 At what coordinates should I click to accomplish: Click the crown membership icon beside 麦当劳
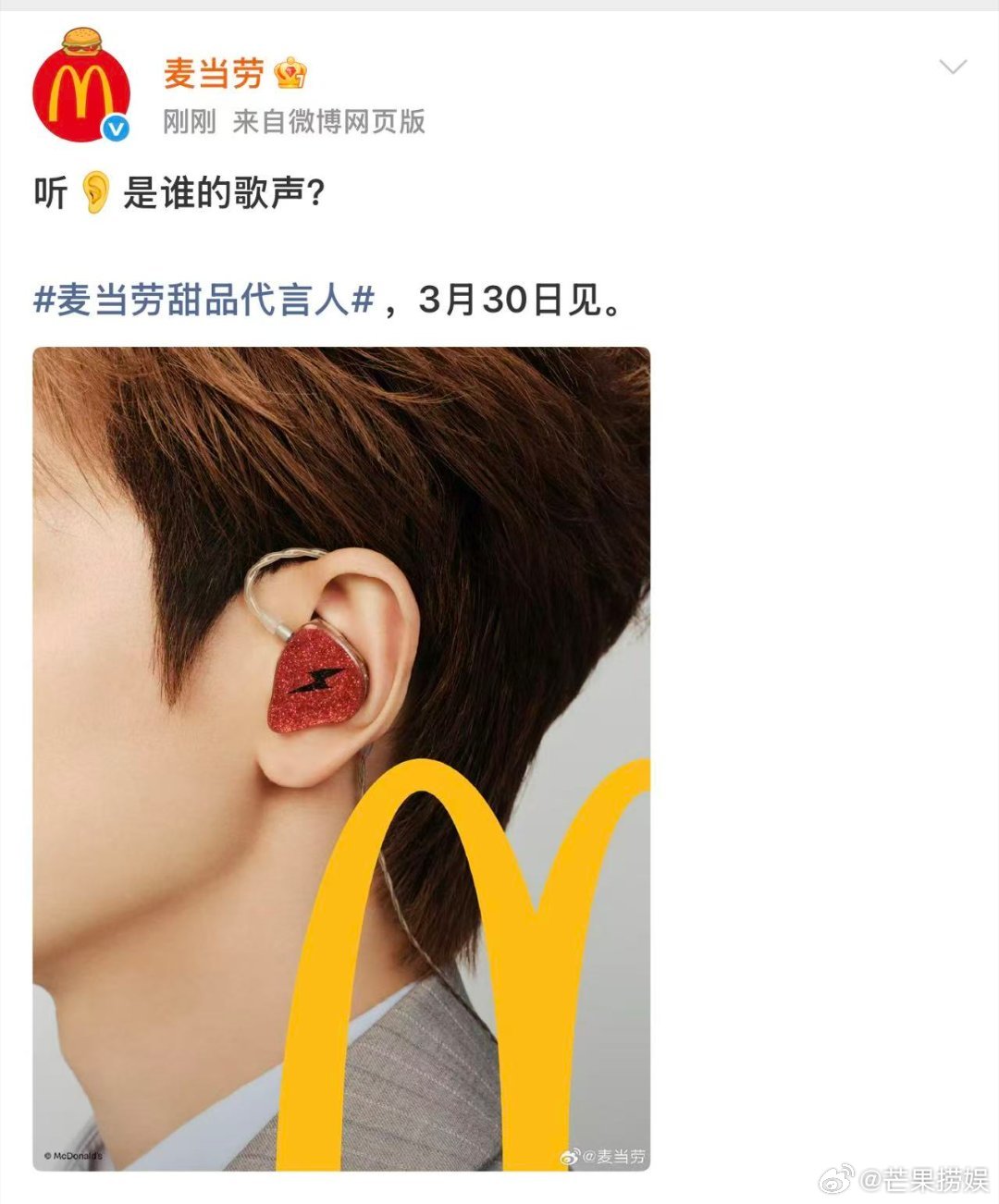(289, 72)
